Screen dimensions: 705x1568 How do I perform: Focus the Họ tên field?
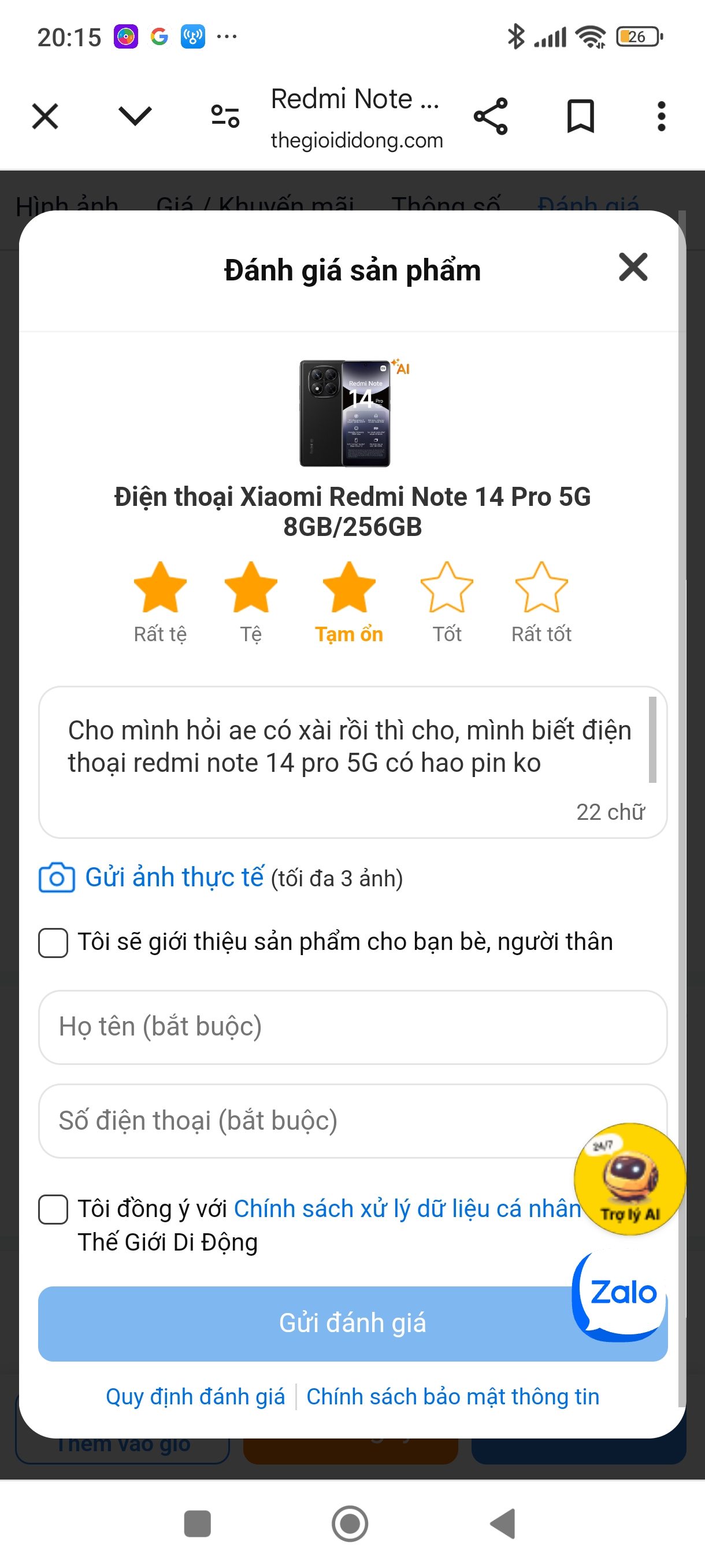coord(353,1027)
